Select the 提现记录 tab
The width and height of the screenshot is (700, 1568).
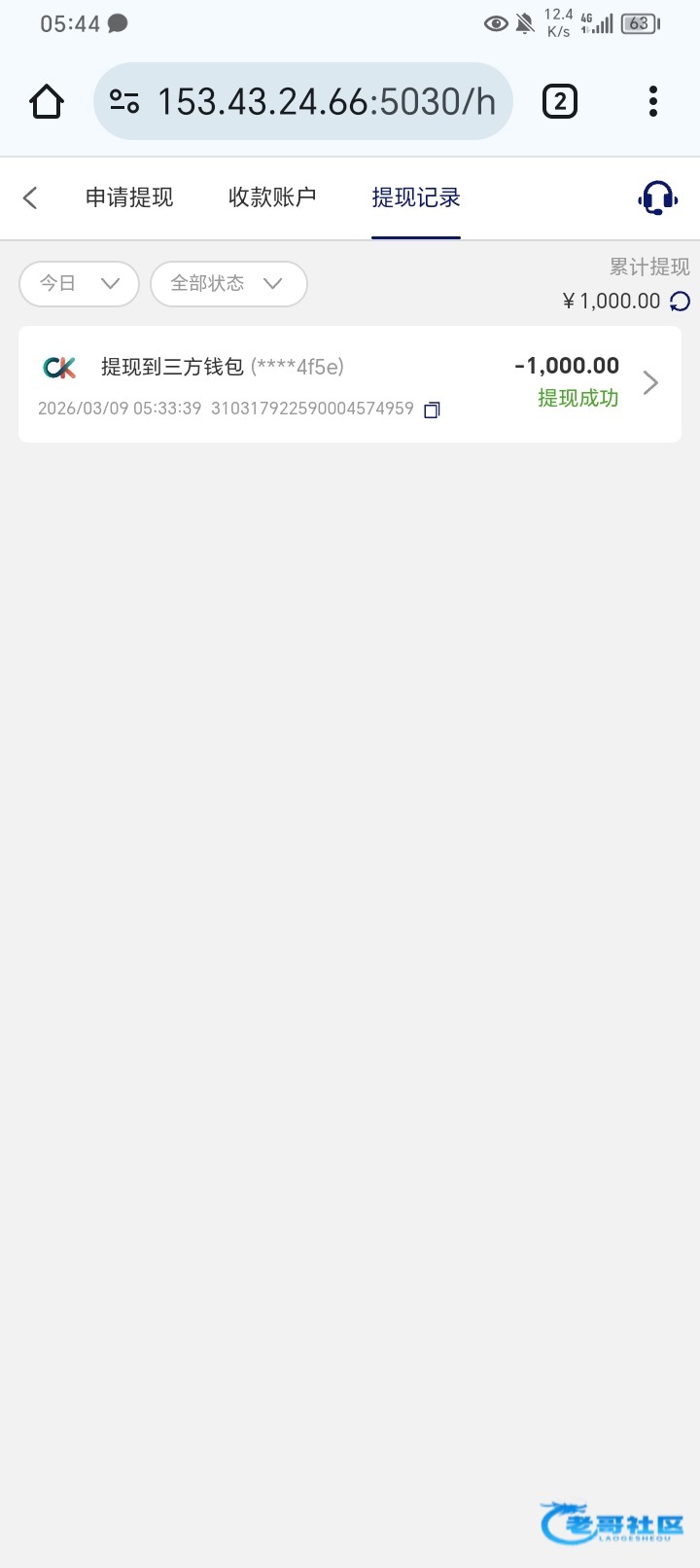pyautogui.click(x=416, y=198)
